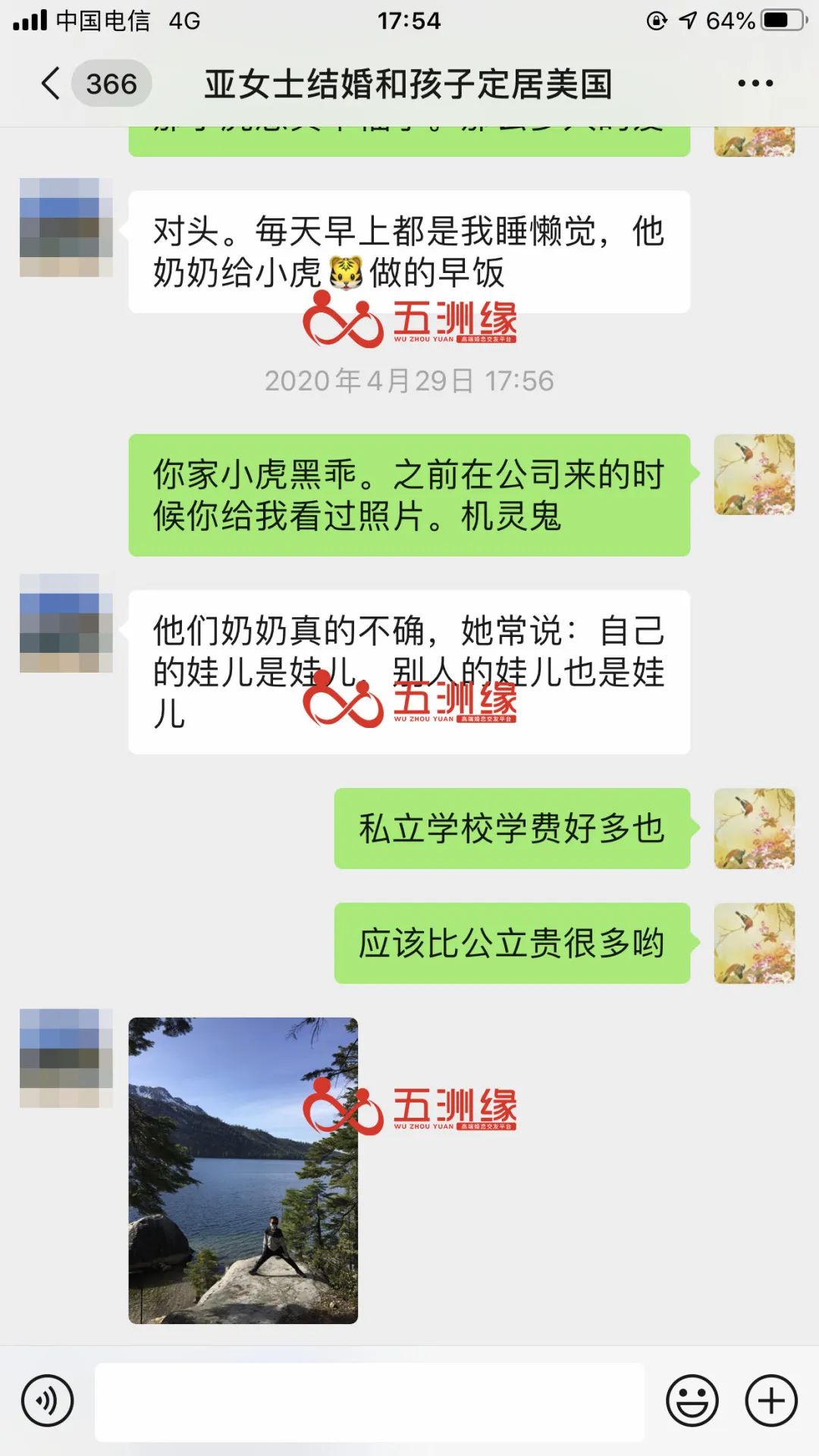This screenshot has width=819, height=1456.
Task: Focus the message text field
Action: (x=369, y=1401)
